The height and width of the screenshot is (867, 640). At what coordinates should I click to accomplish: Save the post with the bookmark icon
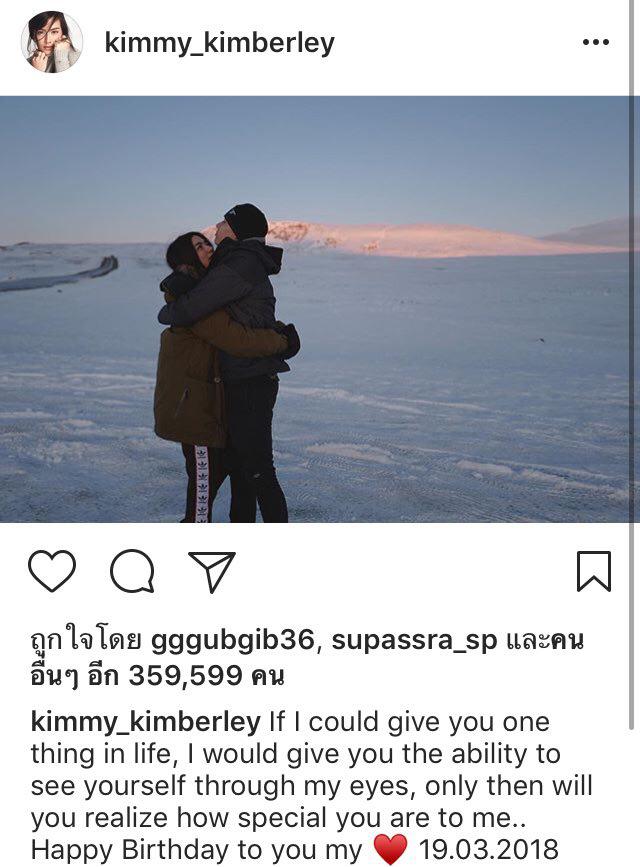tap(593, 572)
